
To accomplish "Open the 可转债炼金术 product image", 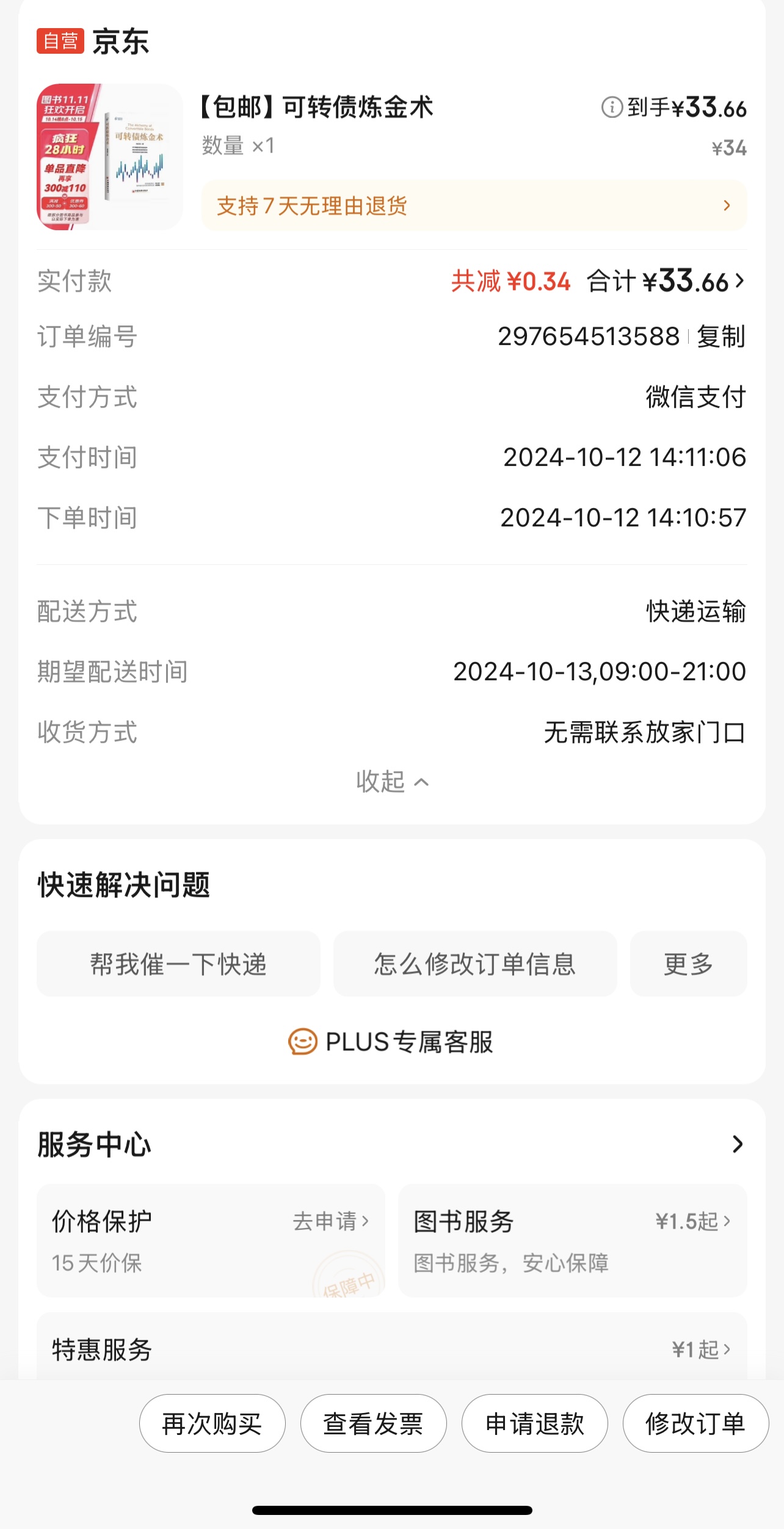I will [x=110, y=157].
